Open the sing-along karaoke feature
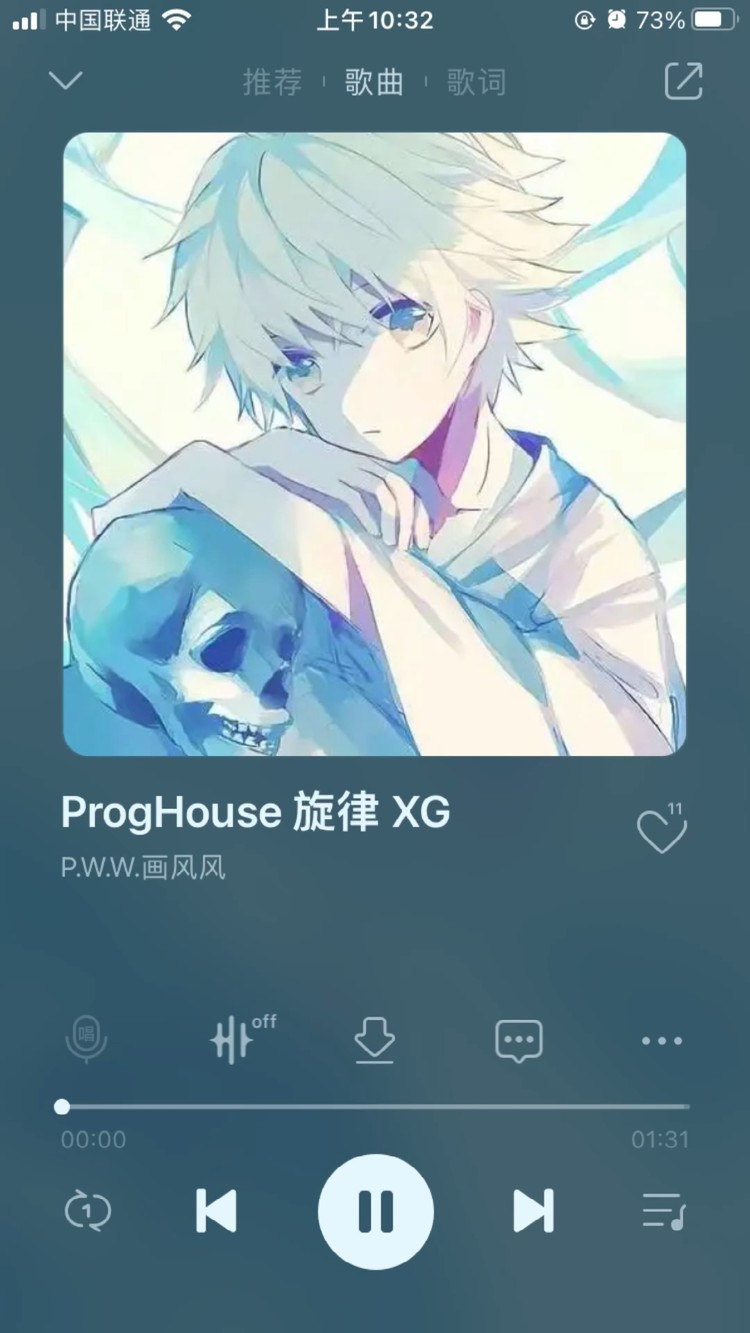The height and width of the screenshot is (1333, 750). coord(86,1040)
